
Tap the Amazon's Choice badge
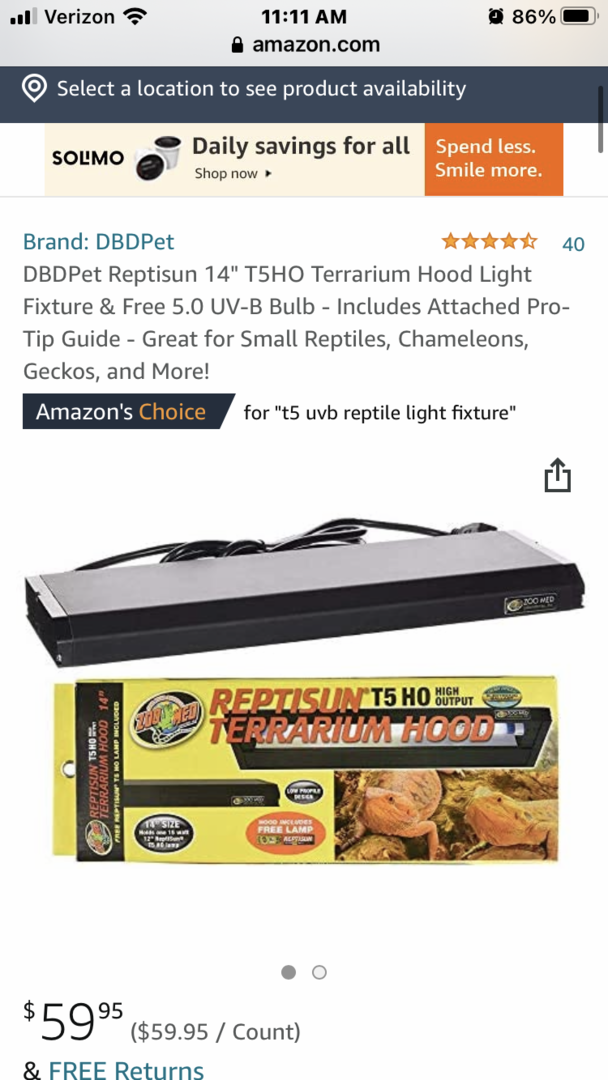tap(128, 412)
